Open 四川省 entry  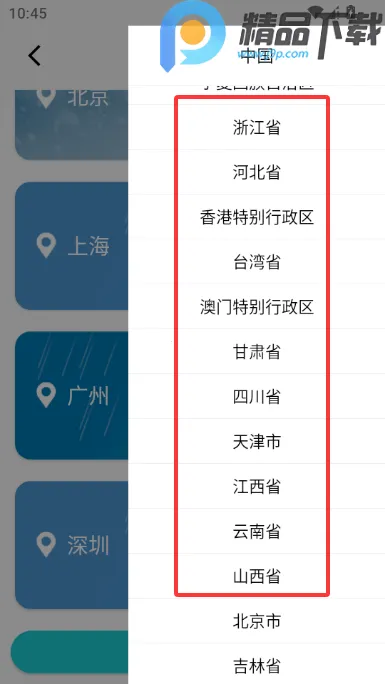click(256, 397)
